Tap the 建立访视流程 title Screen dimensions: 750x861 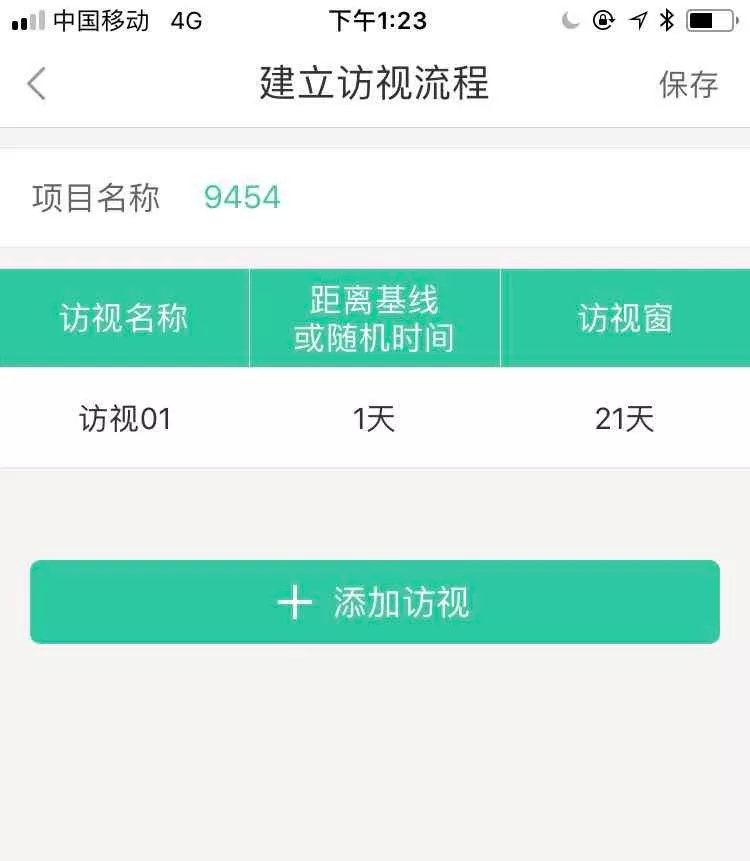coord(374,85)
